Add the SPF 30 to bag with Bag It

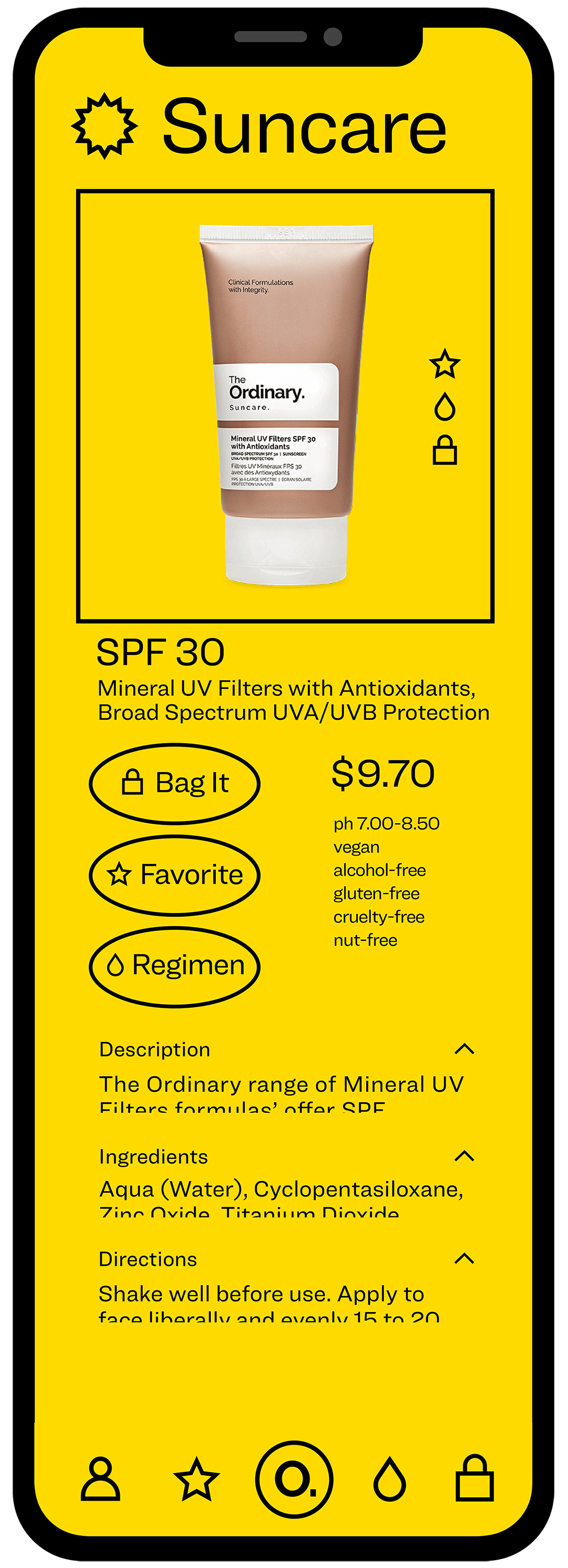pyautogui.click(x=175, y=783)
